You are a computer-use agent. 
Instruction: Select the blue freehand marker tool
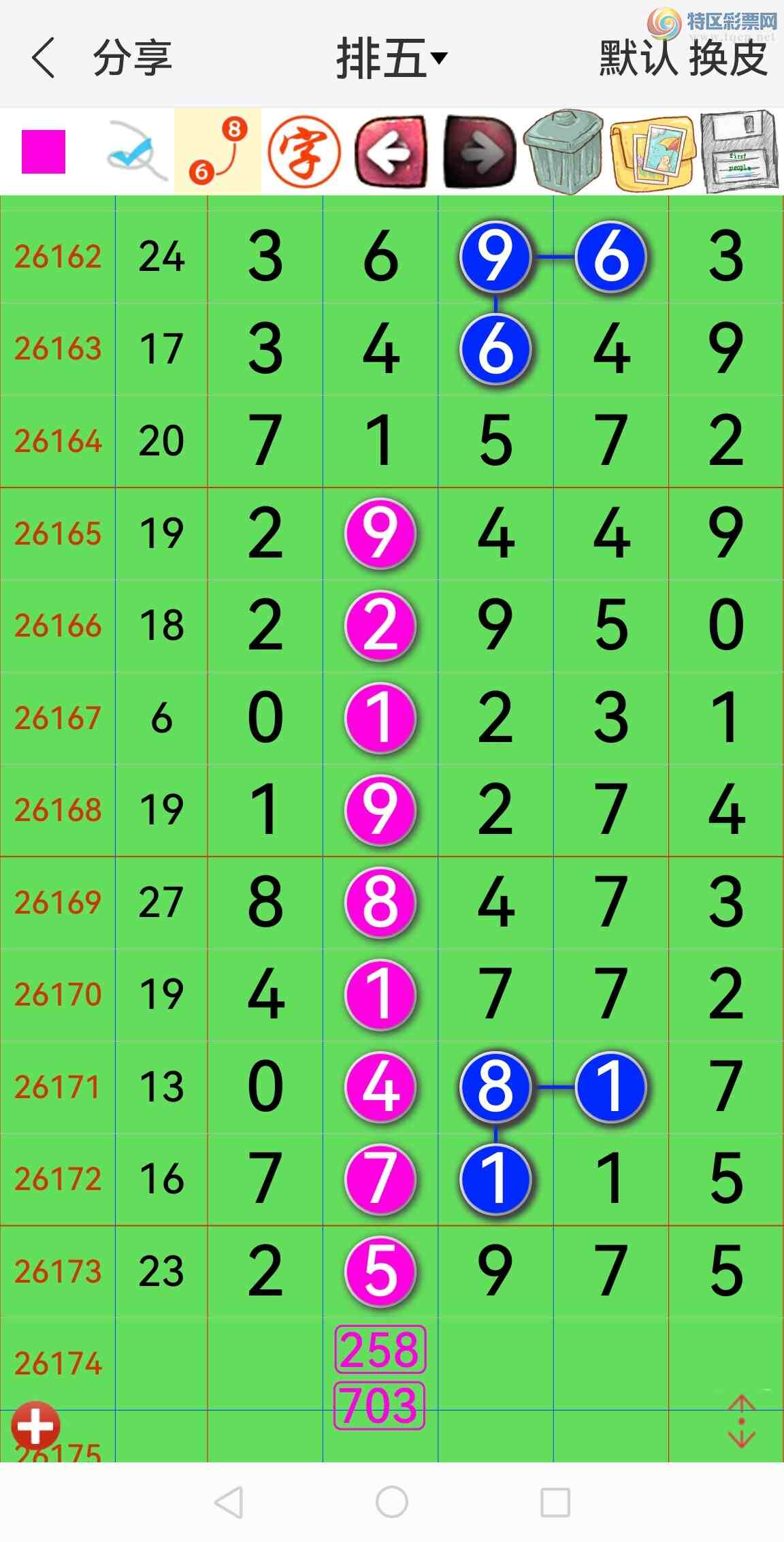pos(137,150)
